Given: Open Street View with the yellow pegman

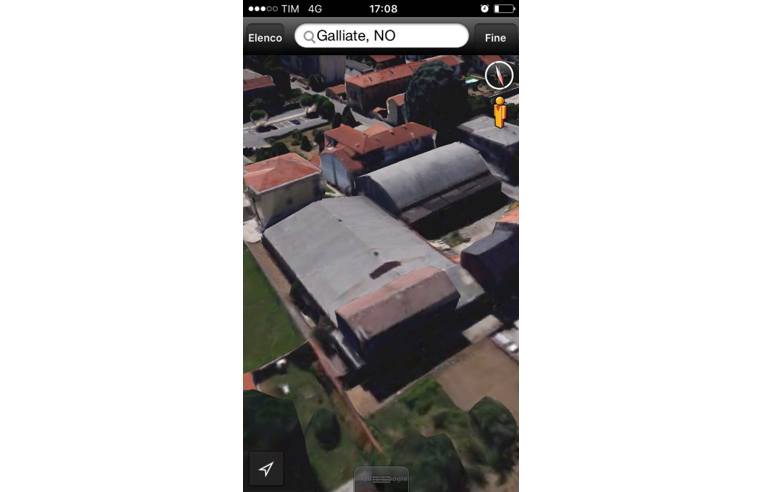Looking at the screenshot, I should (499, 111).
